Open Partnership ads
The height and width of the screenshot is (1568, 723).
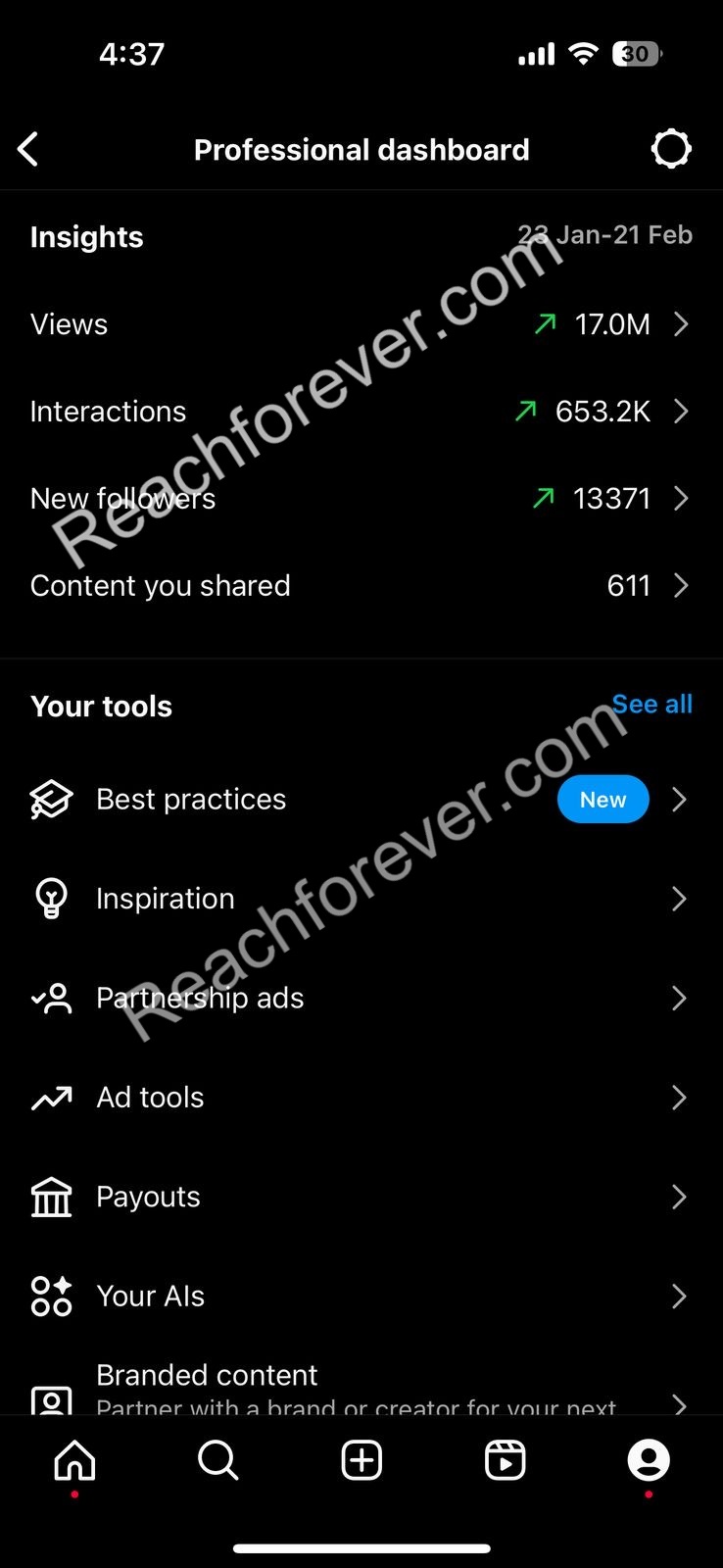361,998
